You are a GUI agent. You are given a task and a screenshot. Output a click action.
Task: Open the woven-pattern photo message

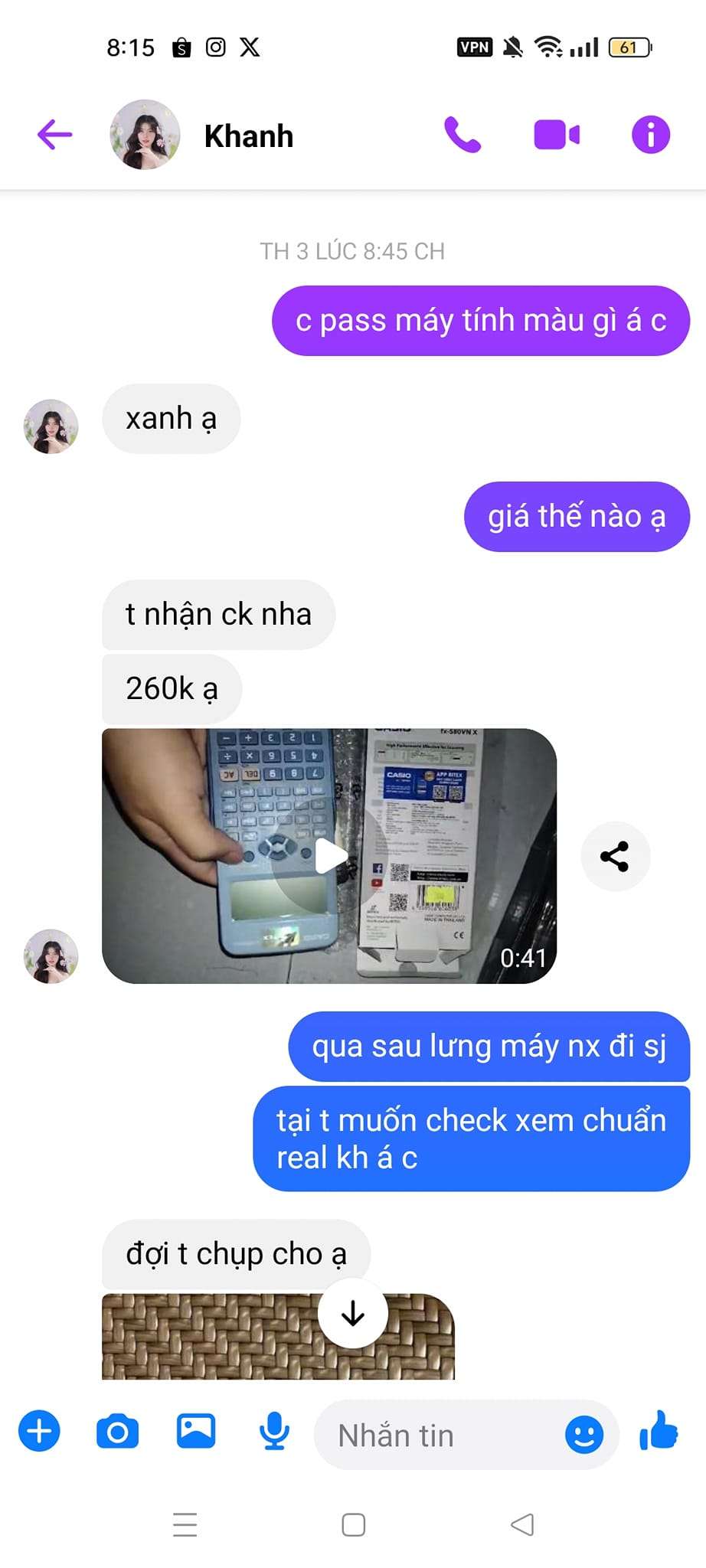click(x=278, y=1337)
